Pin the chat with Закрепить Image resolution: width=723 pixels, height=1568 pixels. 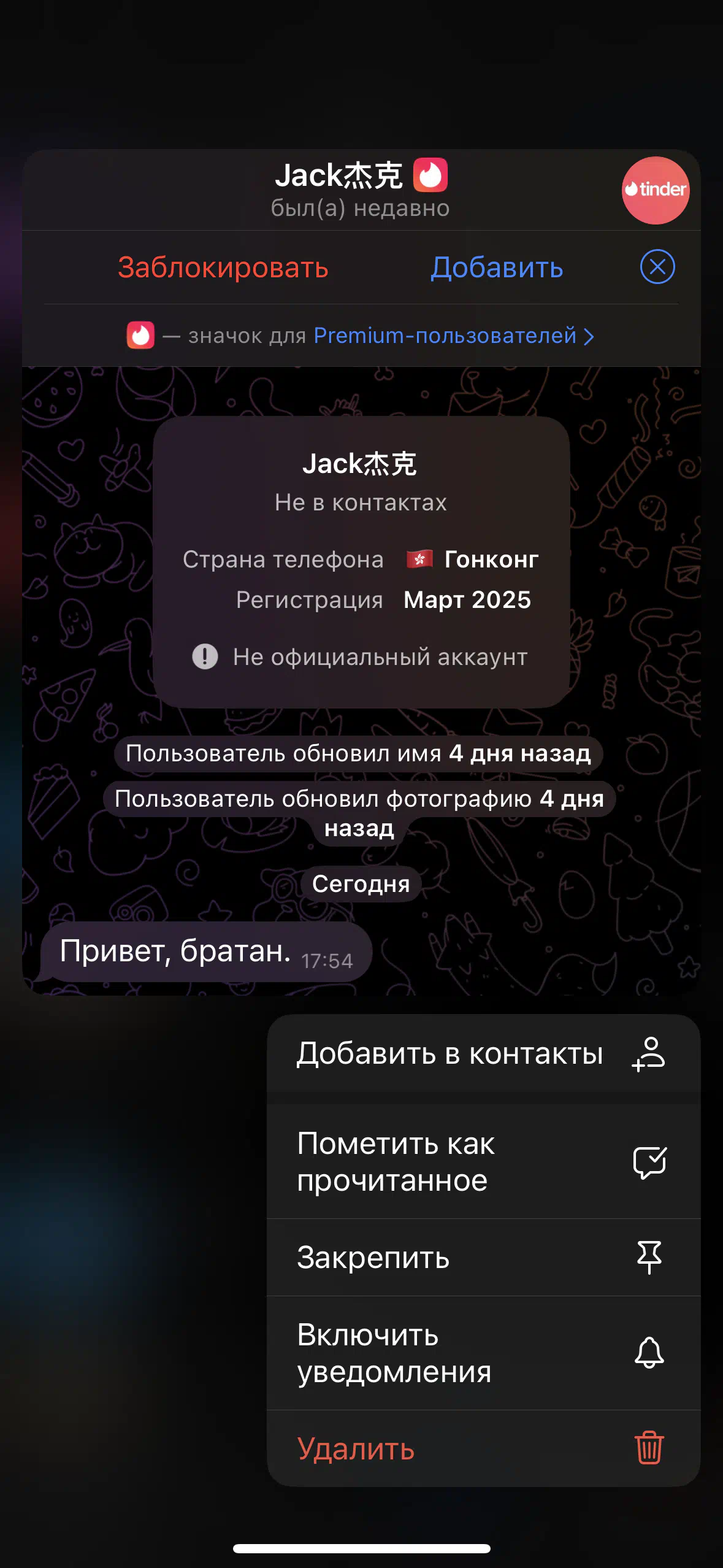(483, 1258)
